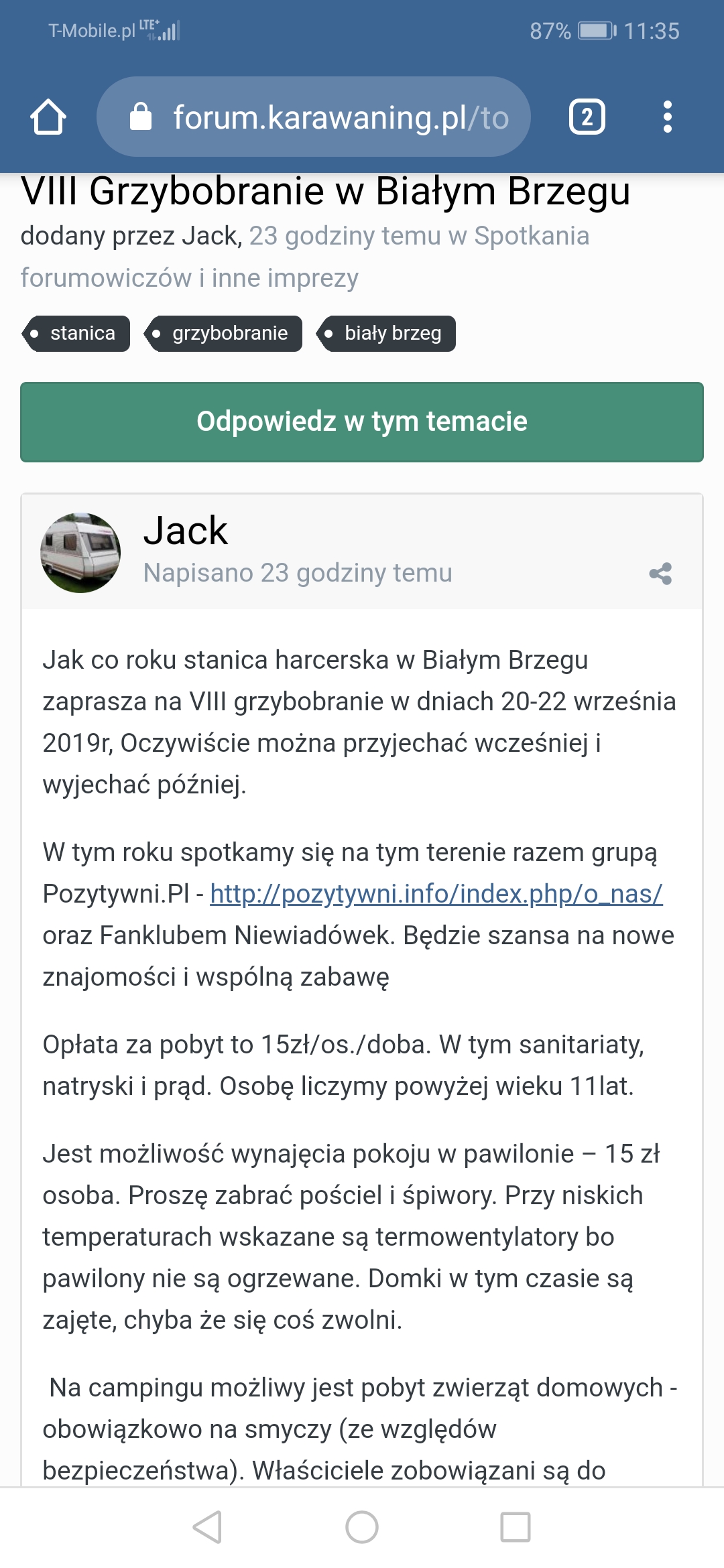Open the browser tab switcher
Viewport: 724px width, 1568px height.
point(587,117)
